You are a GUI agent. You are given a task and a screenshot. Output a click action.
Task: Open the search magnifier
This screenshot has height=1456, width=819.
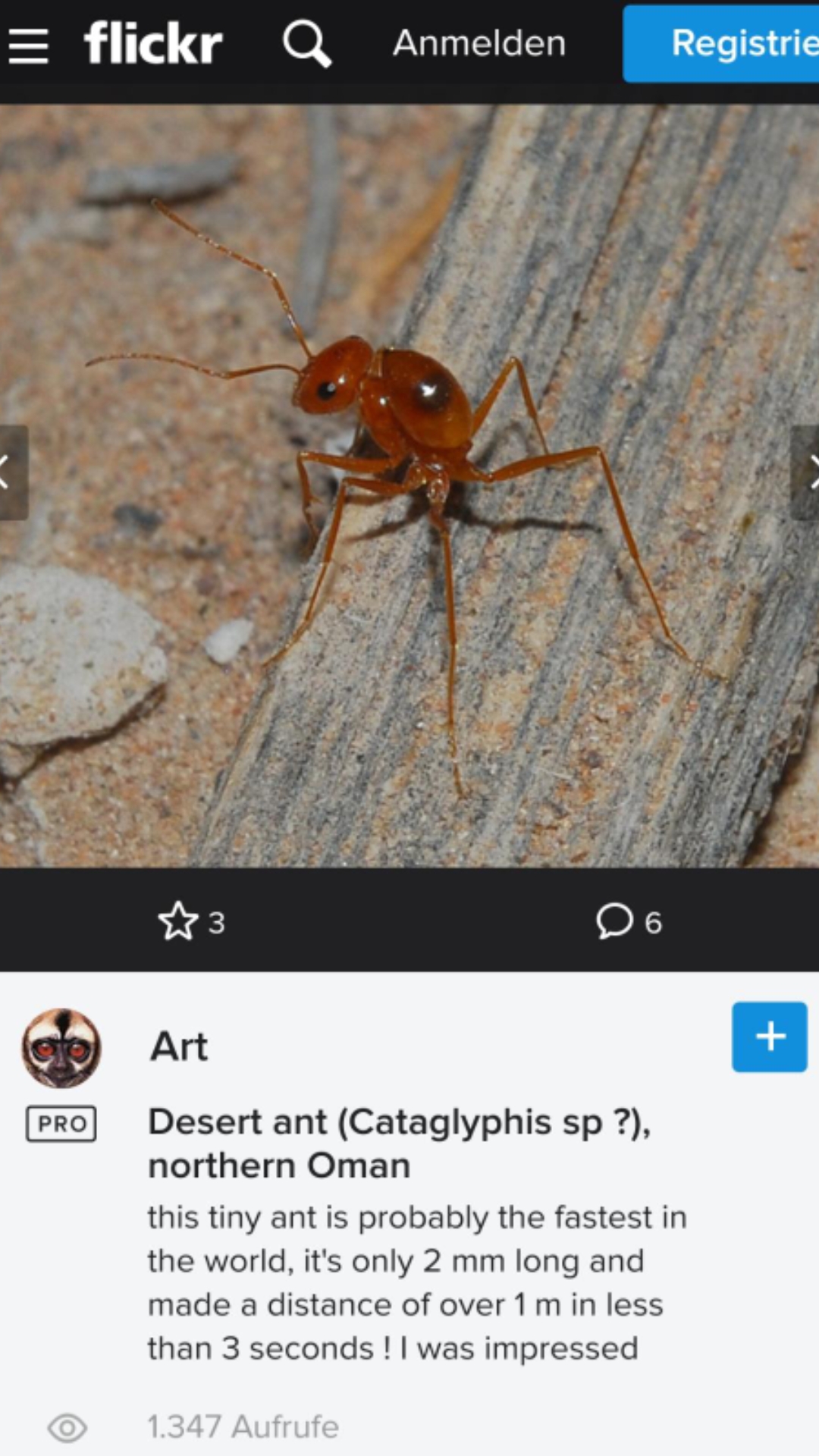point(307,43)
